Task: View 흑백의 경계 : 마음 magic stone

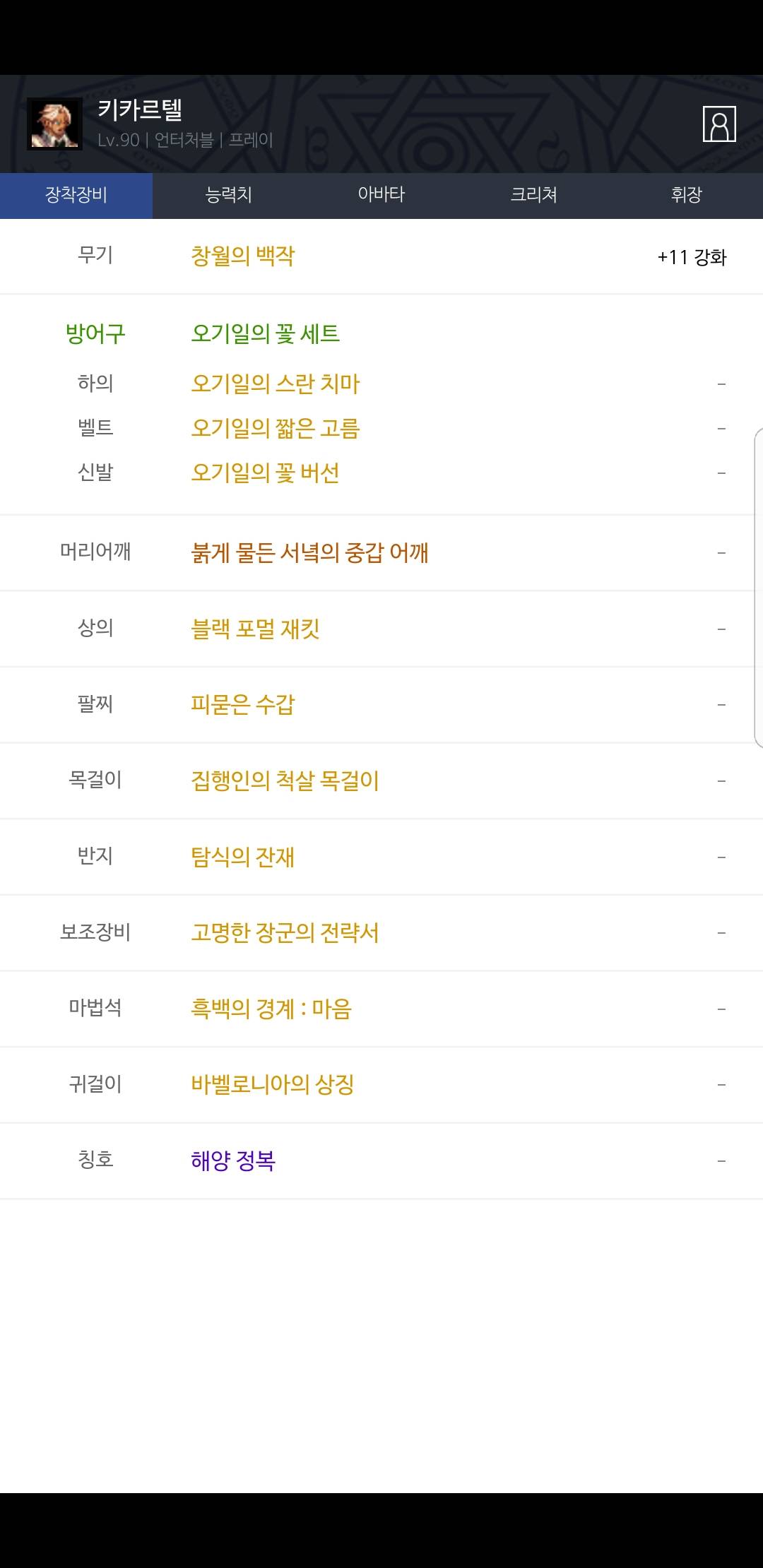Action: click(271, 1009)
